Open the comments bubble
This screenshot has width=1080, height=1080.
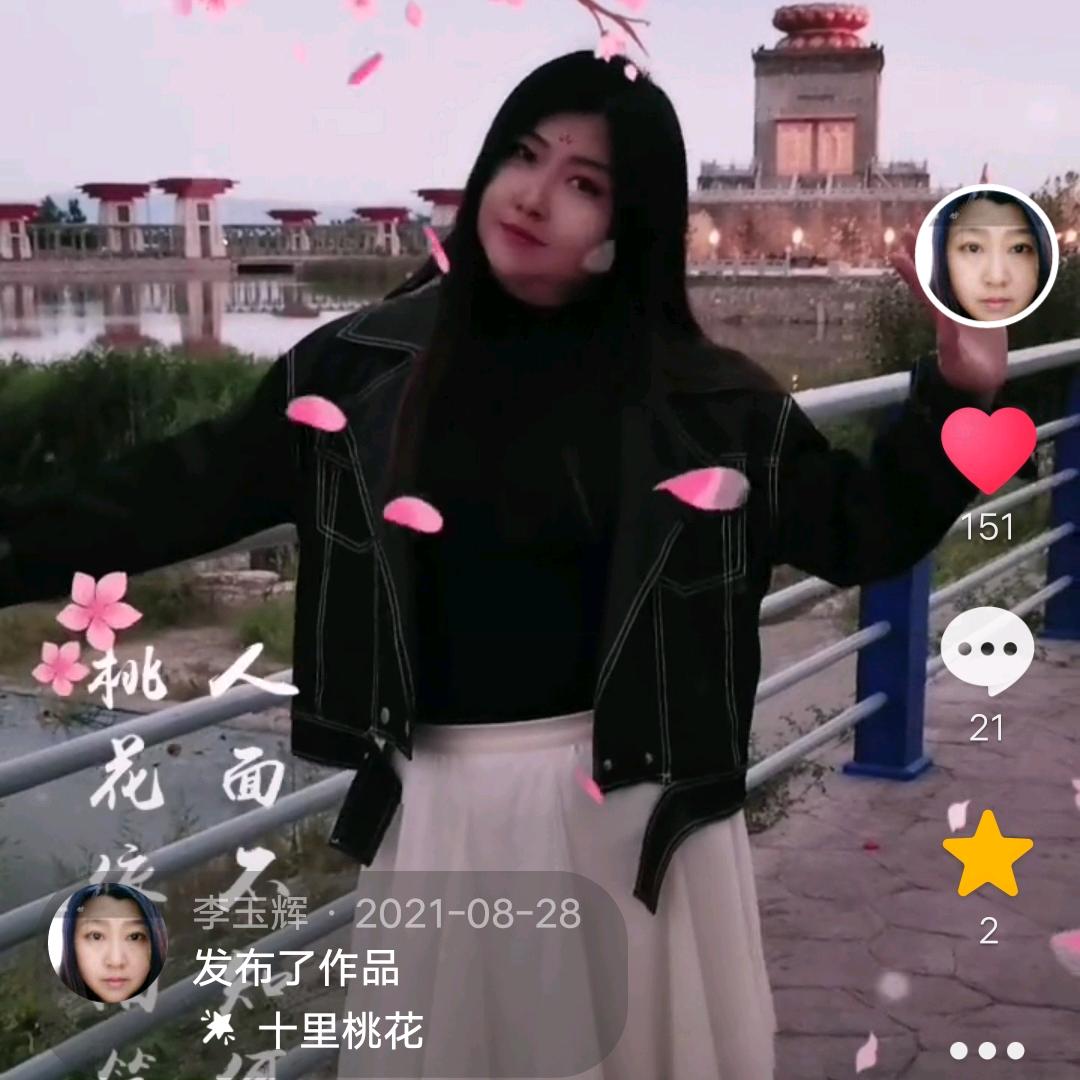(988, 651)
